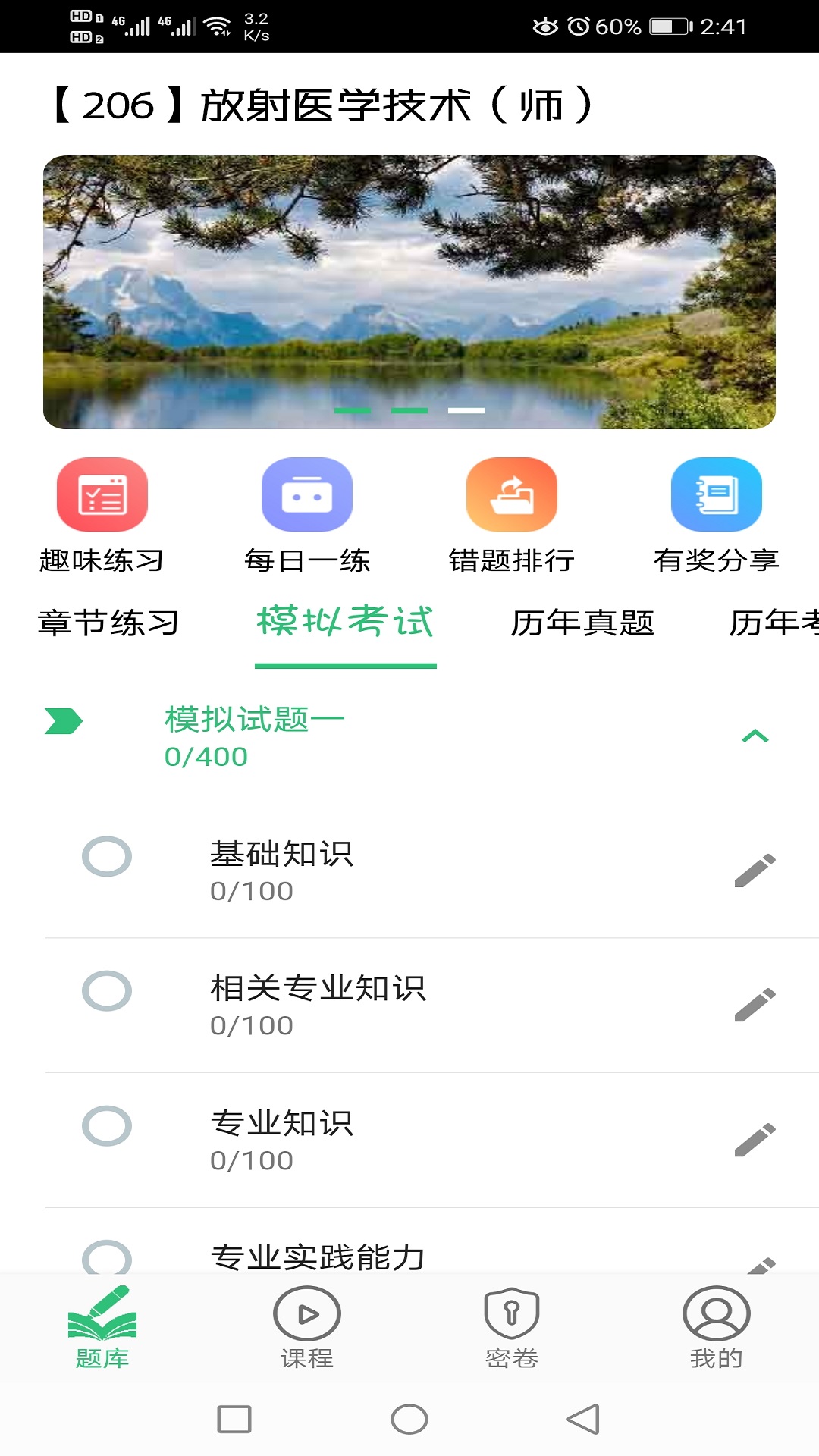Open the 我的 profile icon
The width and height of the screenshot is (819, 1456).
tap(716, 1329)
